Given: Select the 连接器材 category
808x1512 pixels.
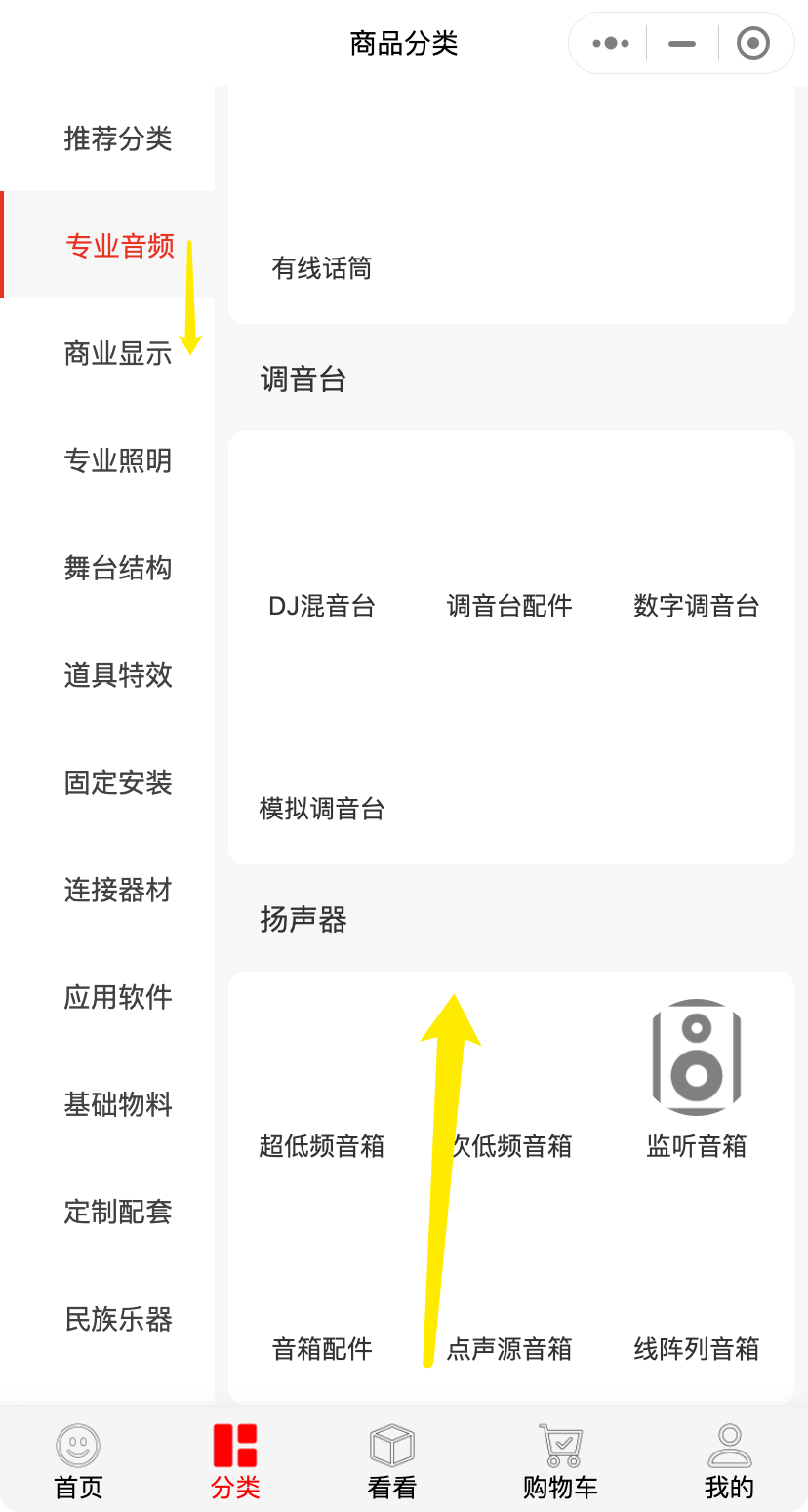Looking at the screenshot, I should (118, 890).
